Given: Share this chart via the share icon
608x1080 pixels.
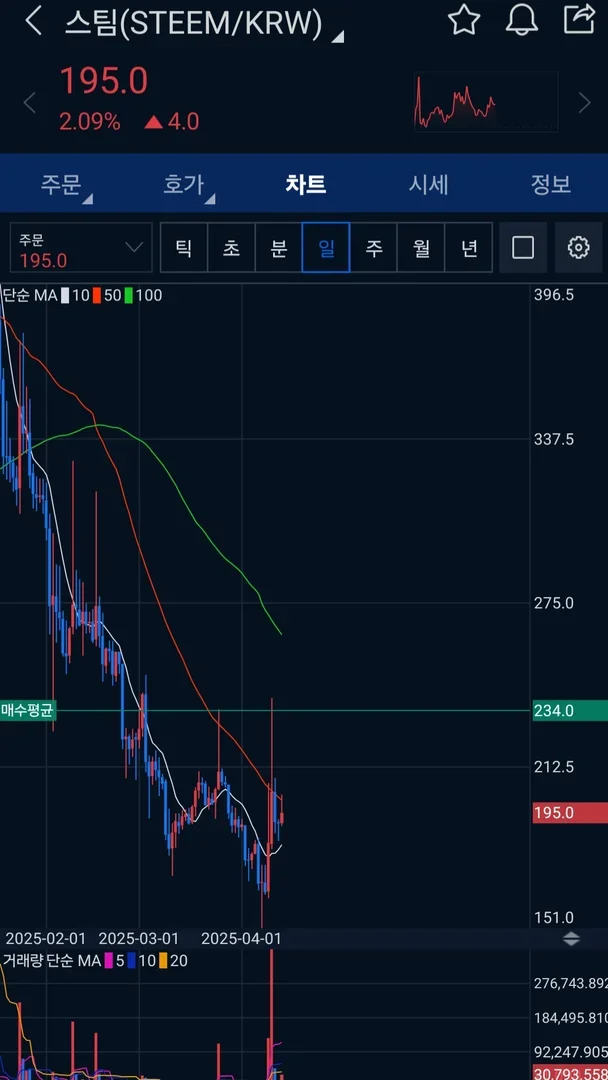Looking at the screenshot, I should (578, 20).
